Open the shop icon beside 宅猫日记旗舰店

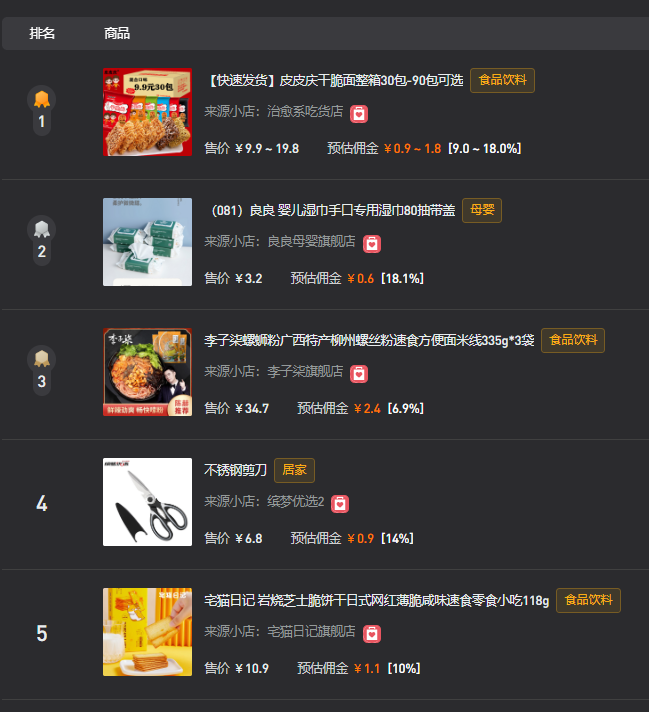coord(371,633)
